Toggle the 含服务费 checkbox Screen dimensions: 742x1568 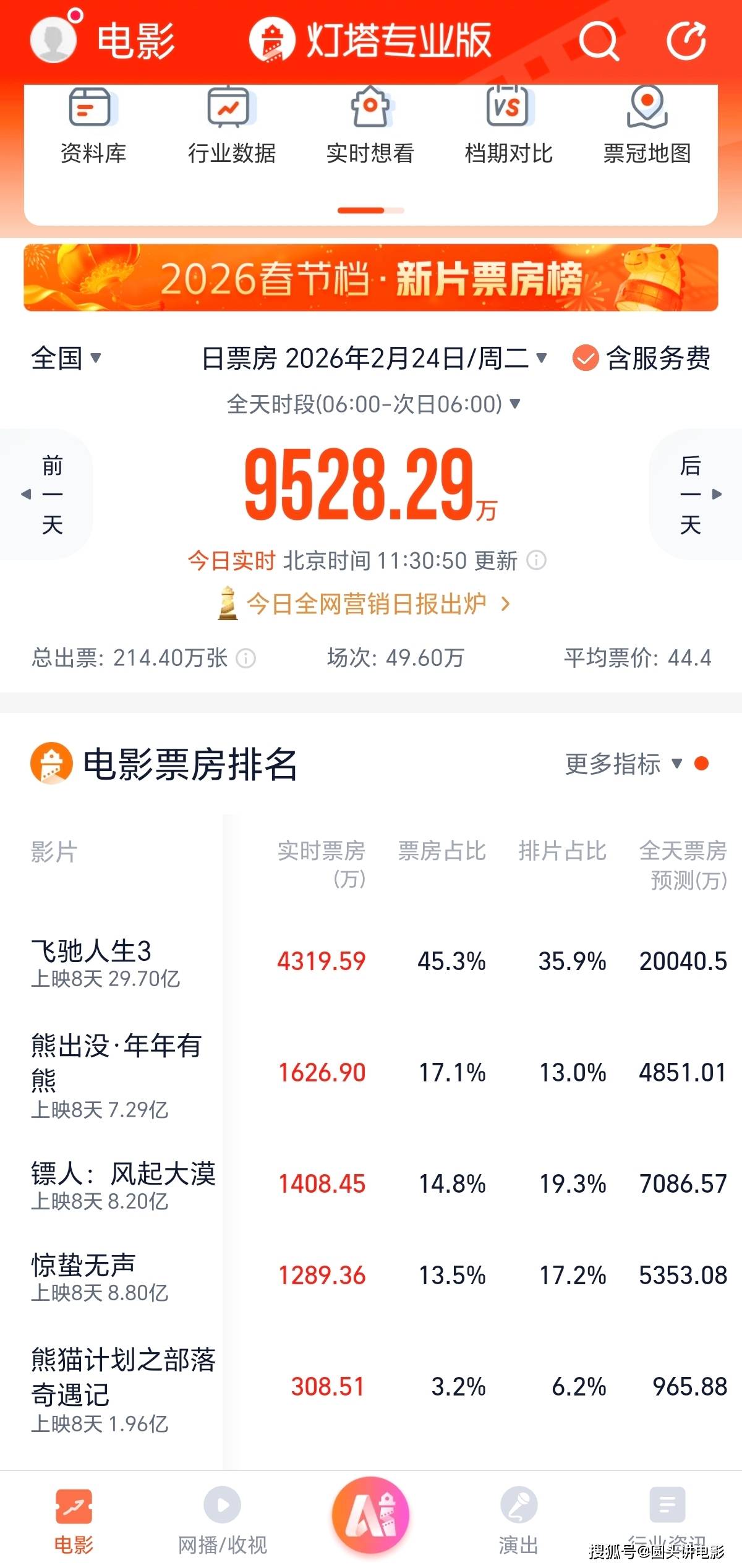(585, 358)
